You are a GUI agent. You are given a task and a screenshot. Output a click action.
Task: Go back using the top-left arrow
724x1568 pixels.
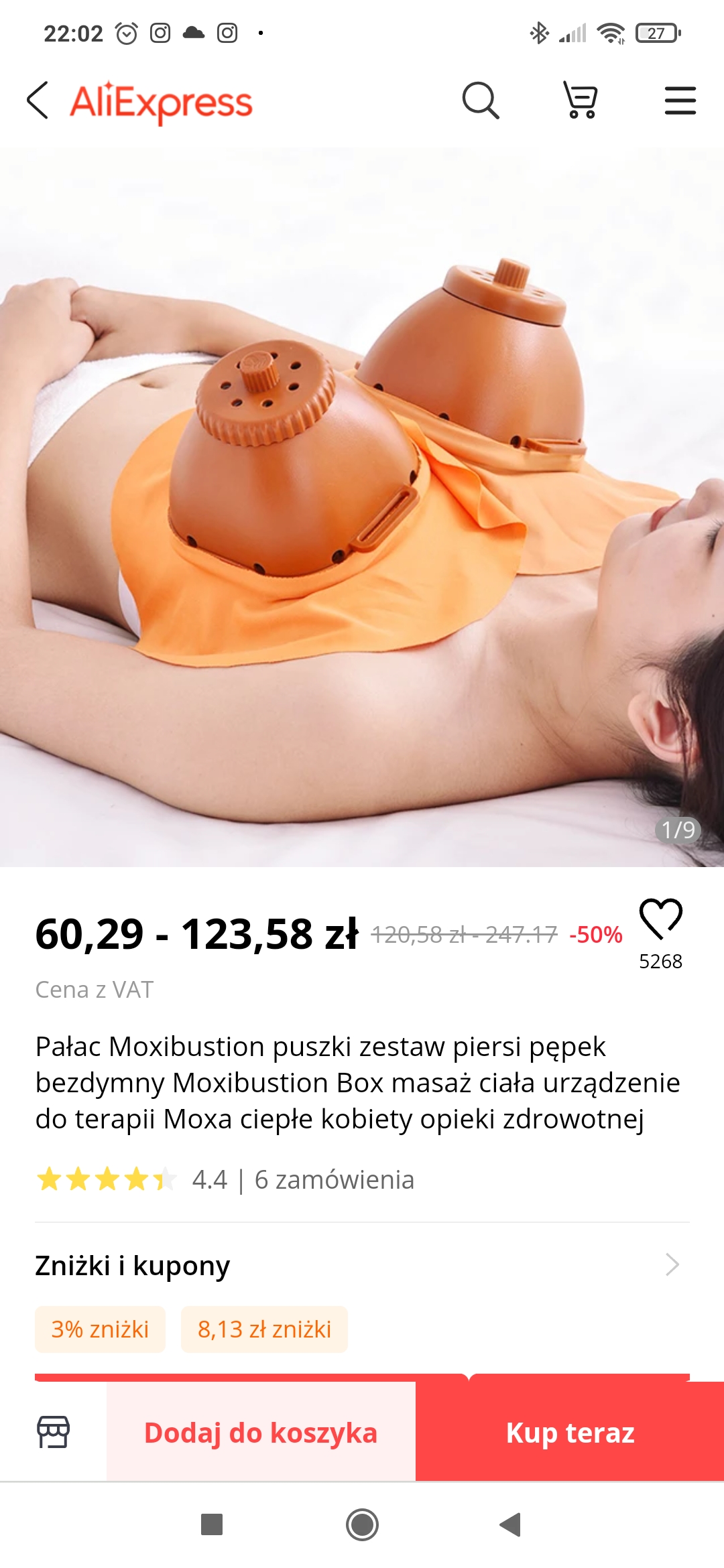(38, 101)
